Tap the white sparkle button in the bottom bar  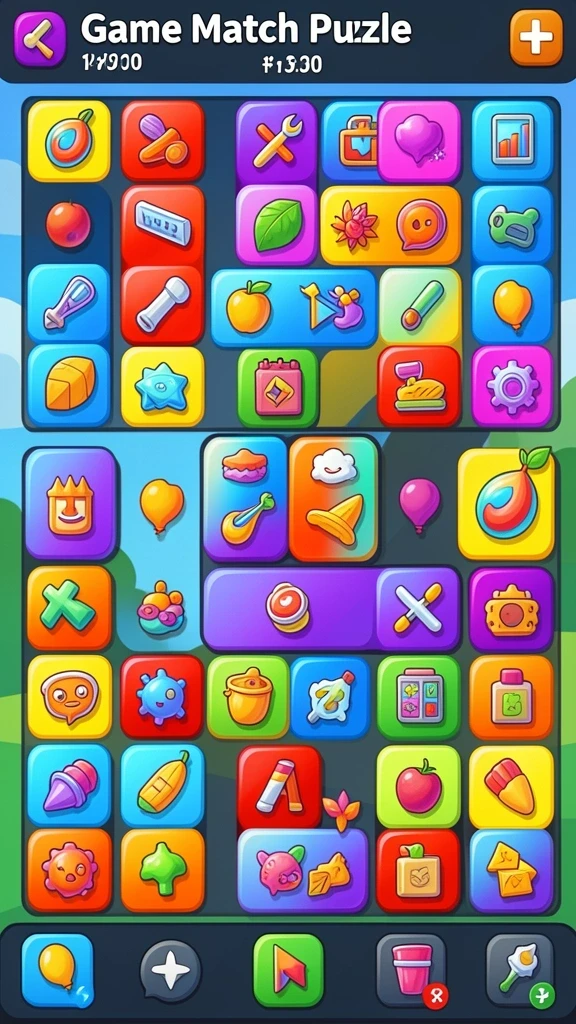170,970
